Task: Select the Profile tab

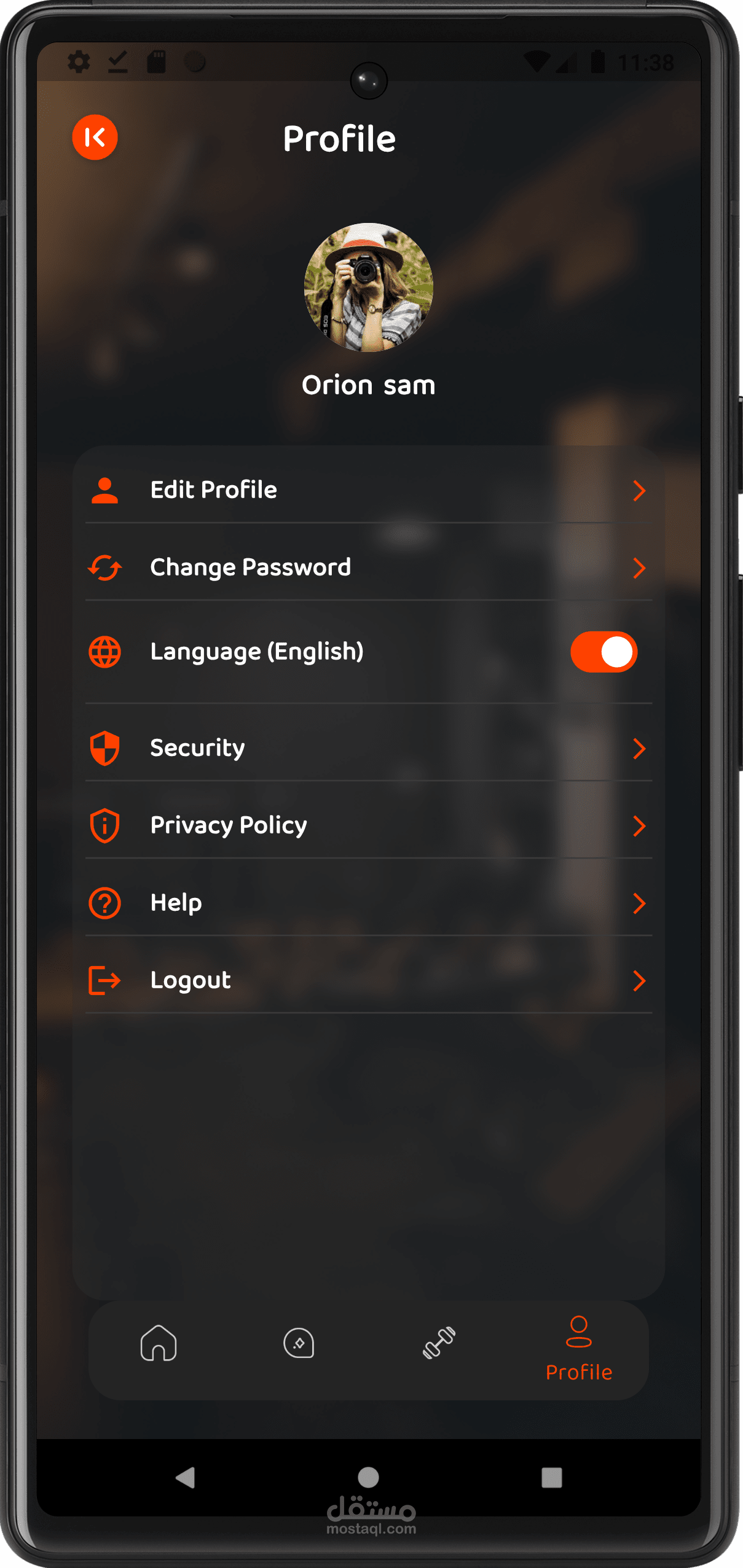Action: 579,1349
